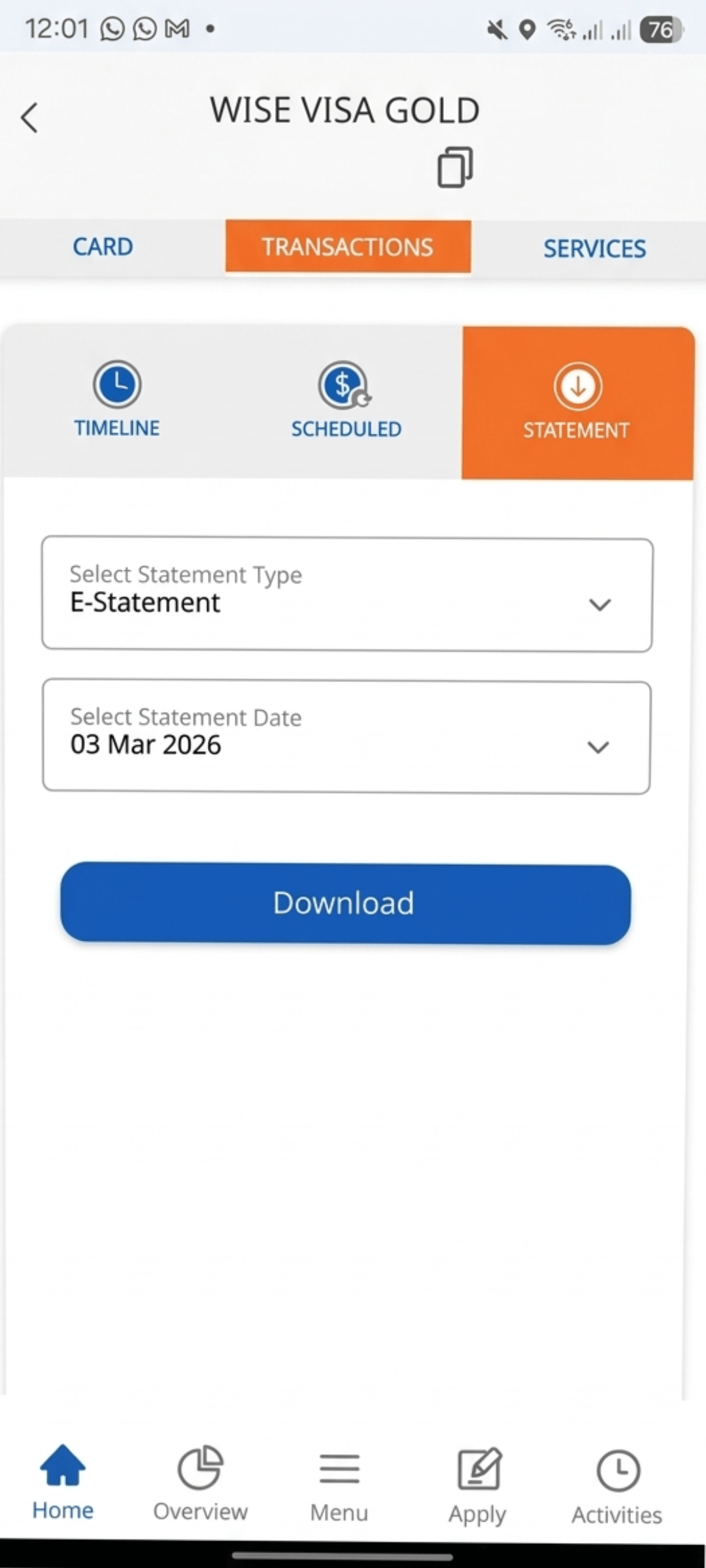Copy the card number with the copy icon
This screenshot has height=1568, width=706.
[455, 167]
